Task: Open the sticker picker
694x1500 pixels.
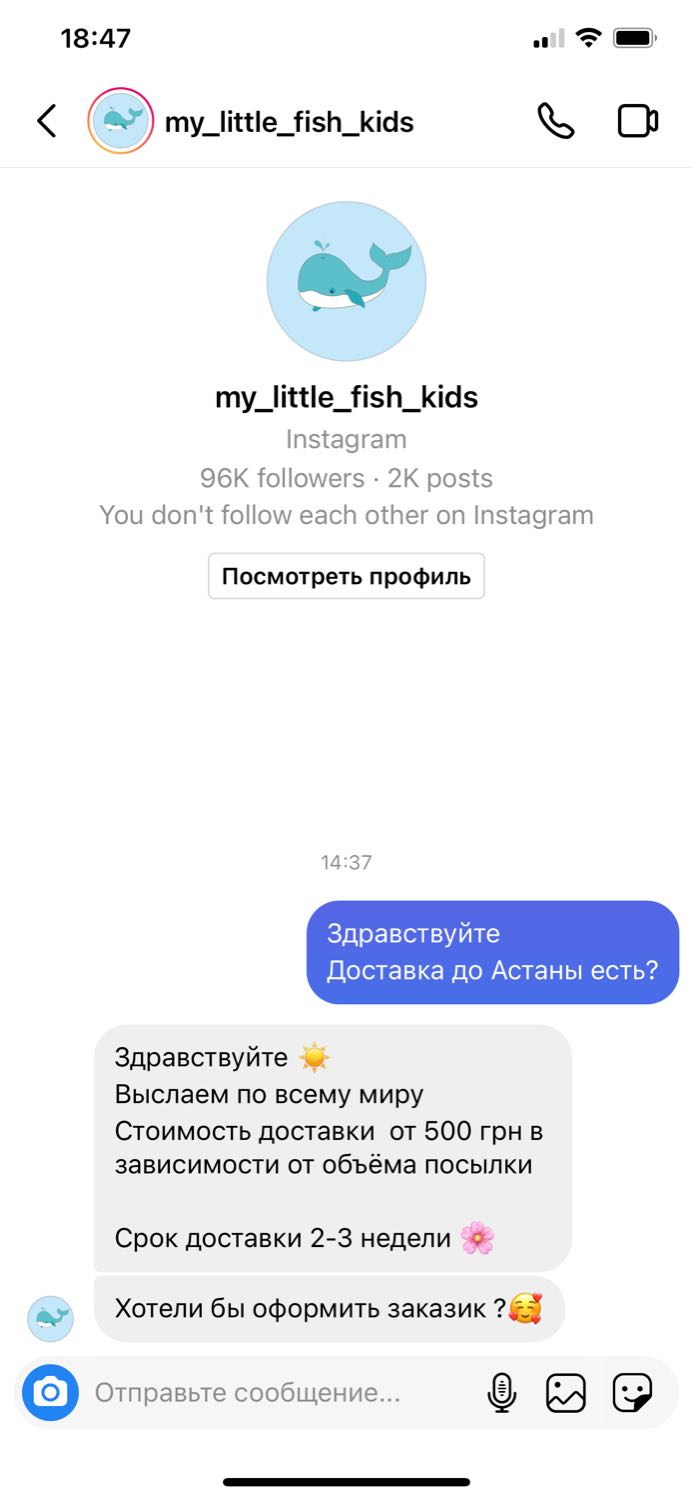Action: [632, 1392]
